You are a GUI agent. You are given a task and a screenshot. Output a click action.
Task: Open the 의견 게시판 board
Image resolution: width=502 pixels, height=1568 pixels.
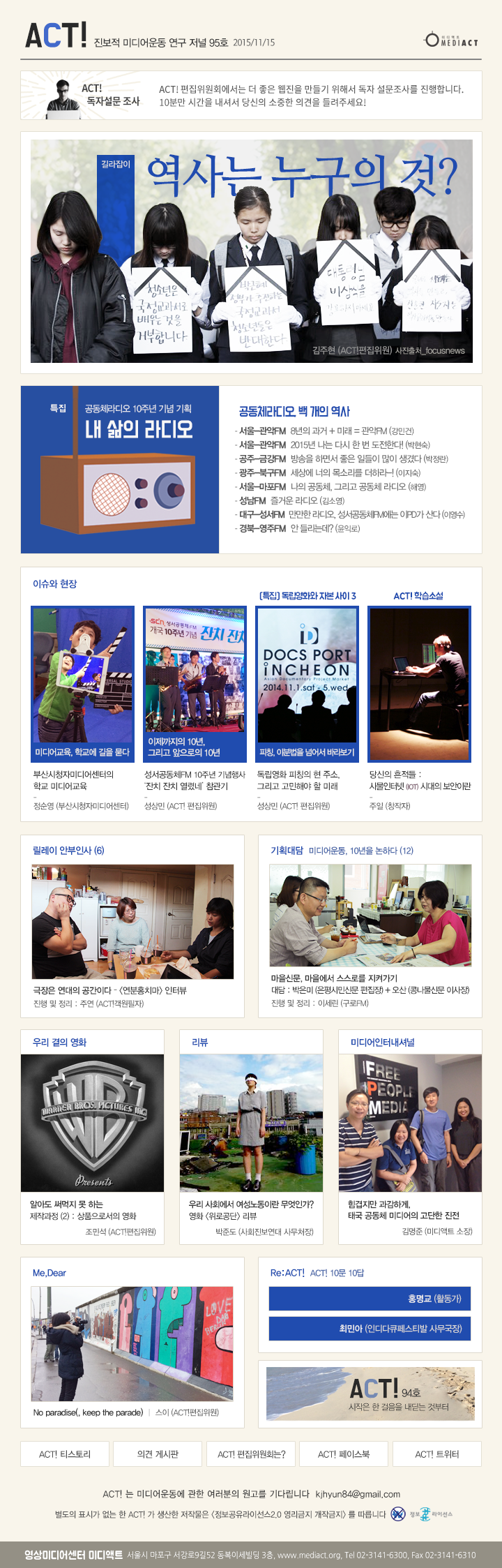coord(158,1454)
